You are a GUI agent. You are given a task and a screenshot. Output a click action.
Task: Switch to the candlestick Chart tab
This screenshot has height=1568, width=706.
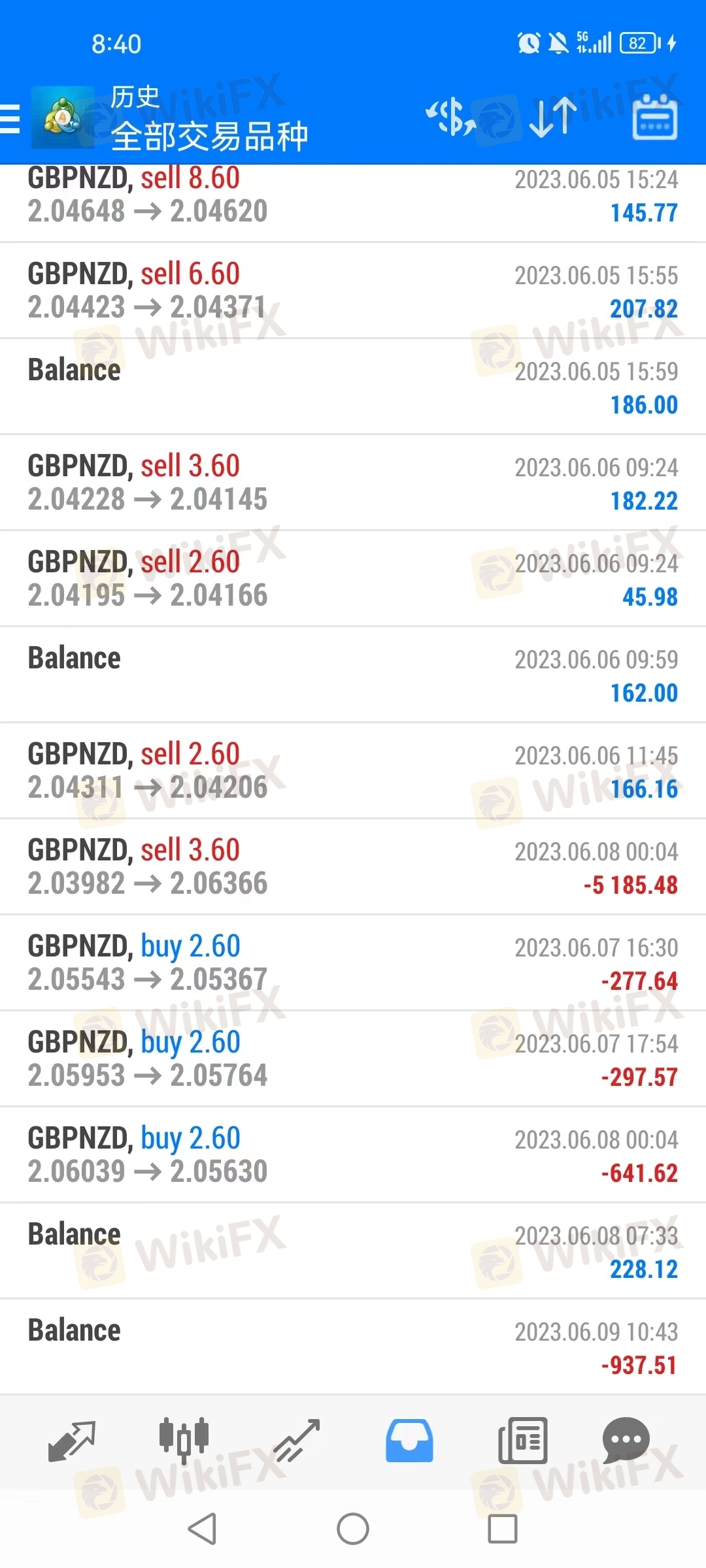point(184,1441)
